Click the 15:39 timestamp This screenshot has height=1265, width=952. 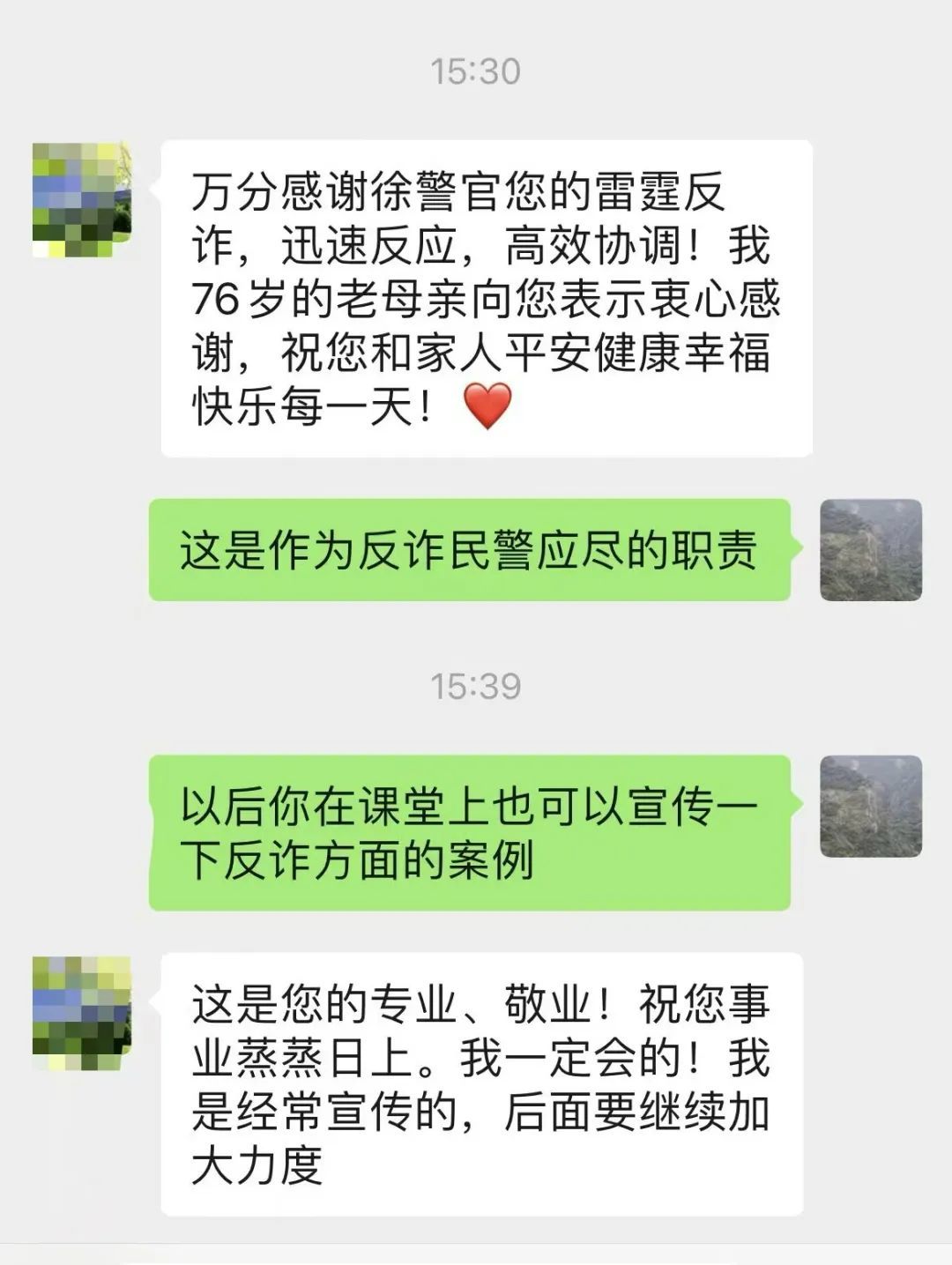476,684
